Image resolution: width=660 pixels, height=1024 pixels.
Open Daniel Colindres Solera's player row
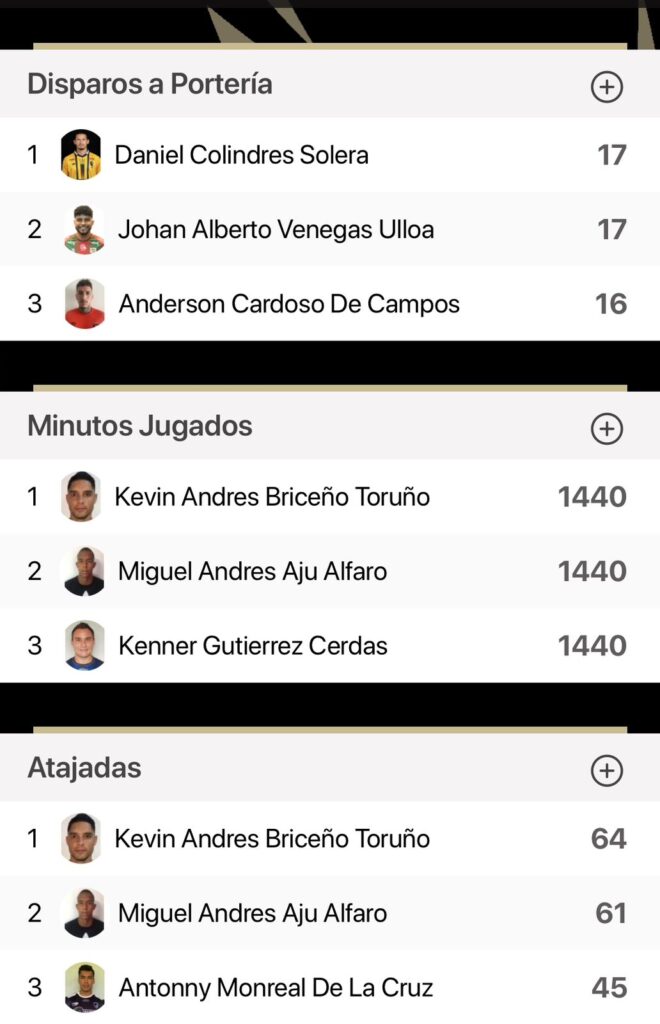click(x=241, y=155)
